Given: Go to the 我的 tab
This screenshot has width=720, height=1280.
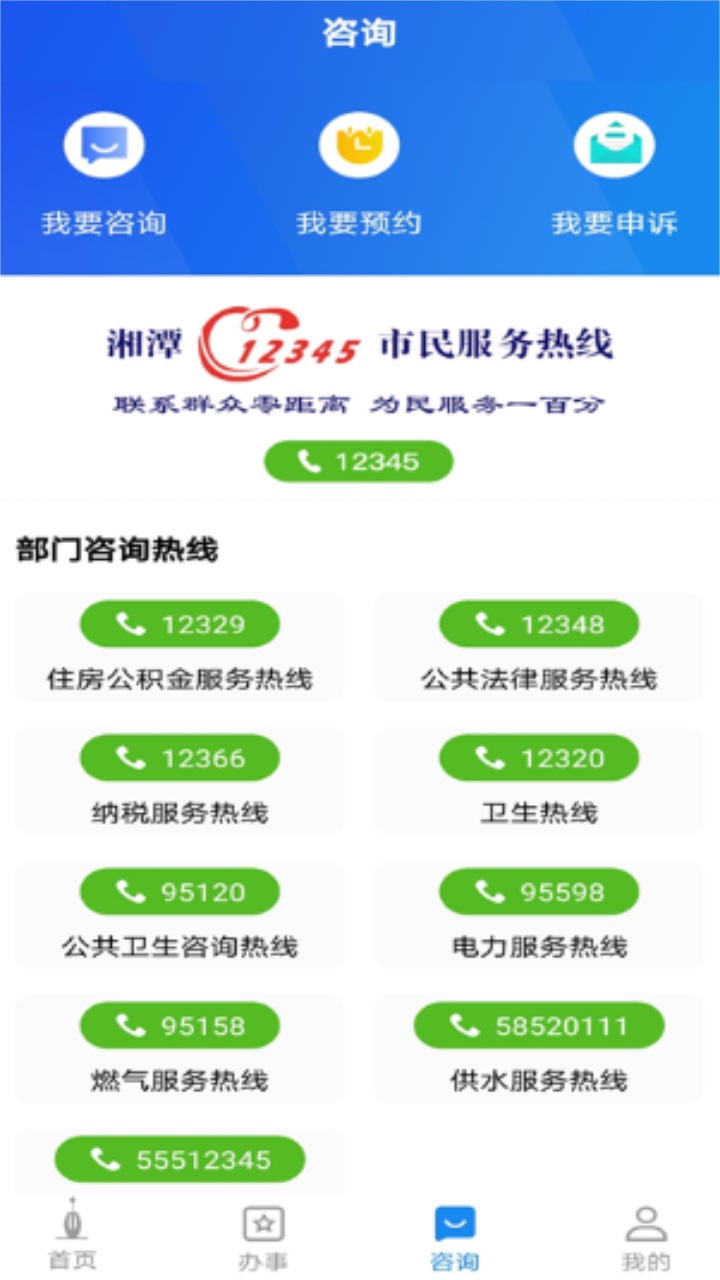Looking at the screenshot, I should (x=646, y=1238).
